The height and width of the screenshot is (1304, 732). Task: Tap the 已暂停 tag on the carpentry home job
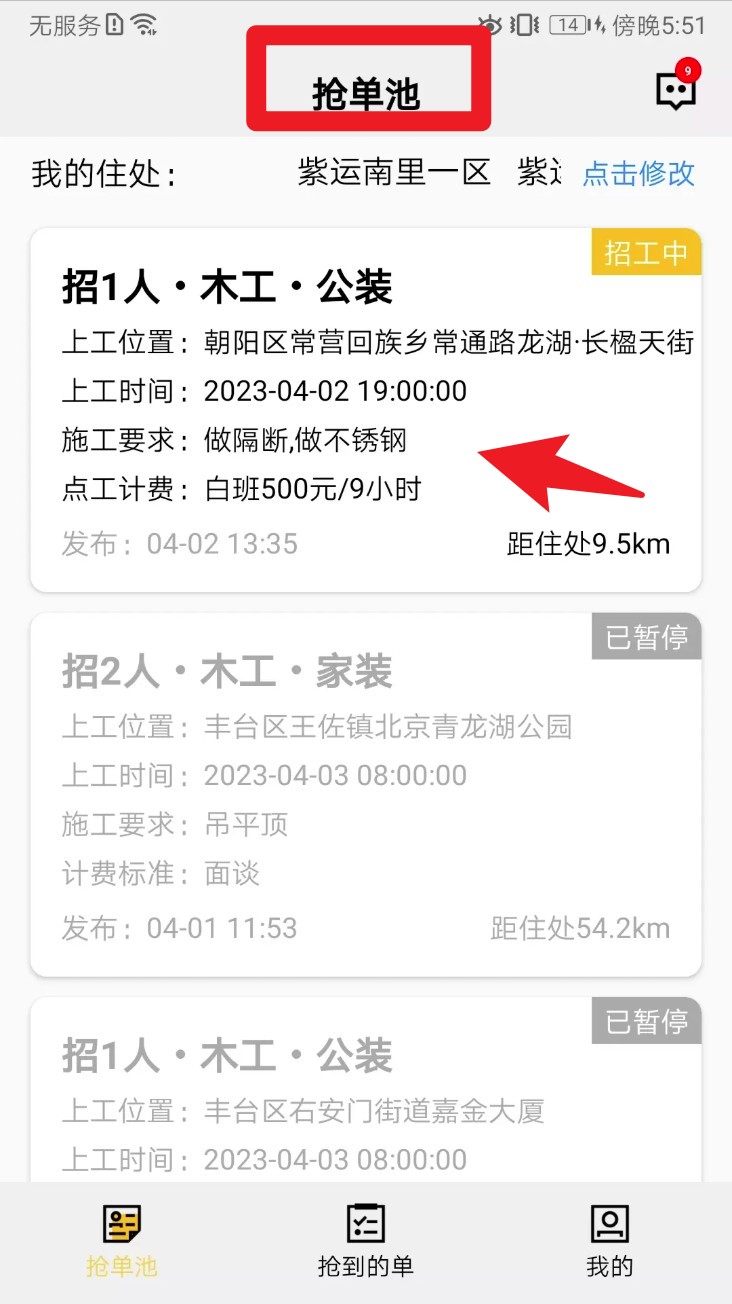646,637
